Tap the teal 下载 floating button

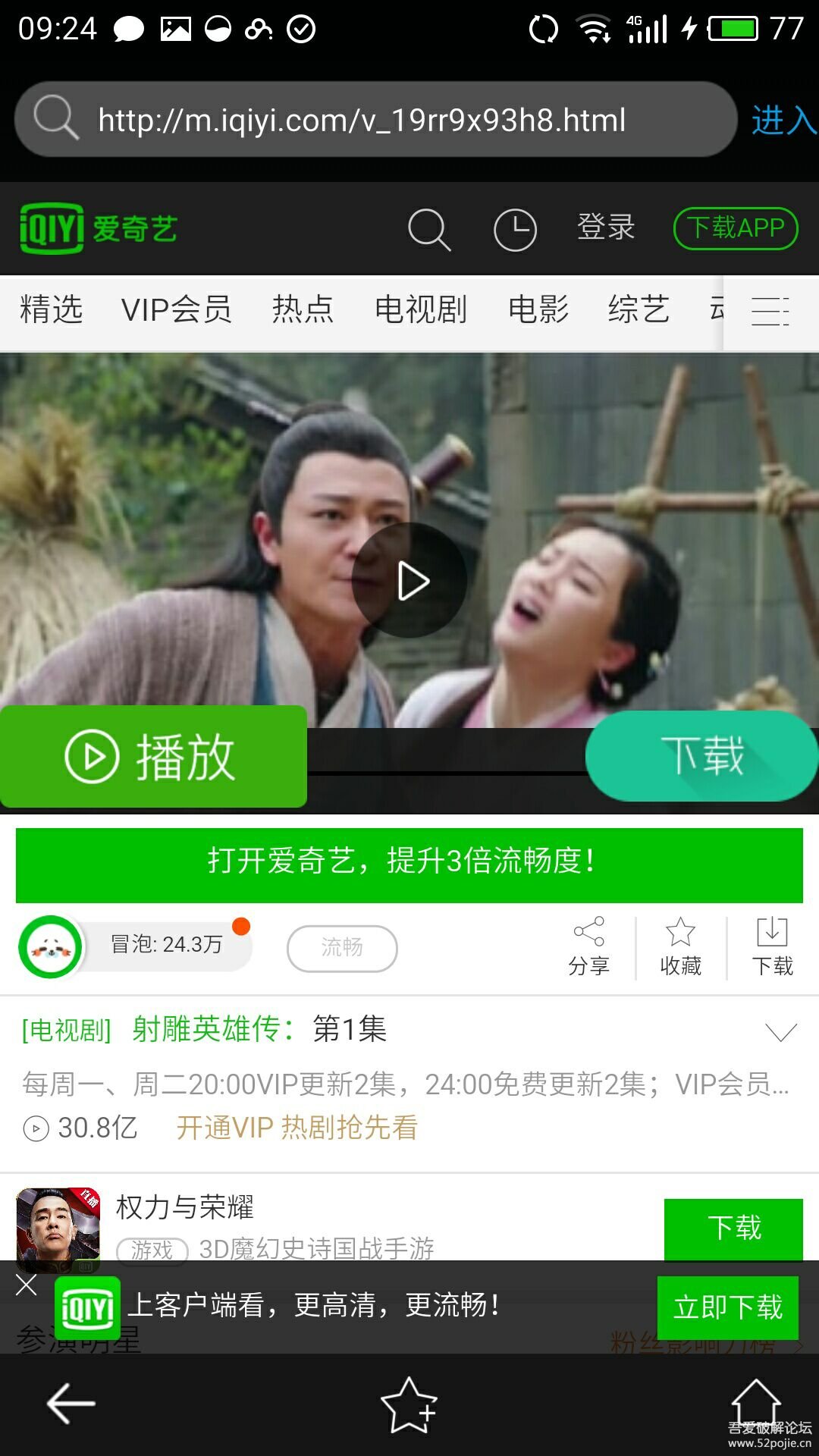tap(701, 756)
